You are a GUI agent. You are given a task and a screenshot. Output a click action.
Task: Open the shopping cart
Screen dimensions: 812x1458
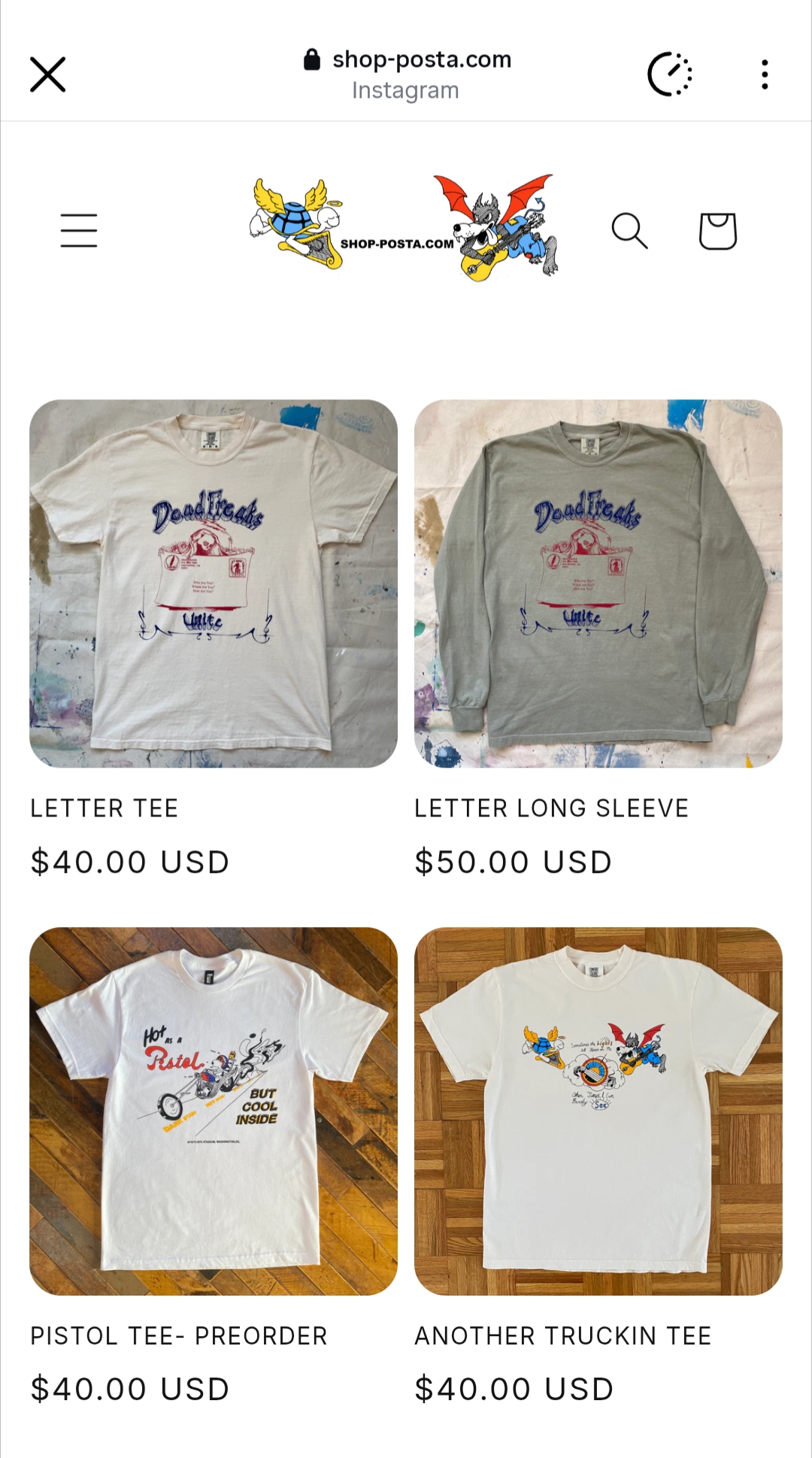(717, 230)
